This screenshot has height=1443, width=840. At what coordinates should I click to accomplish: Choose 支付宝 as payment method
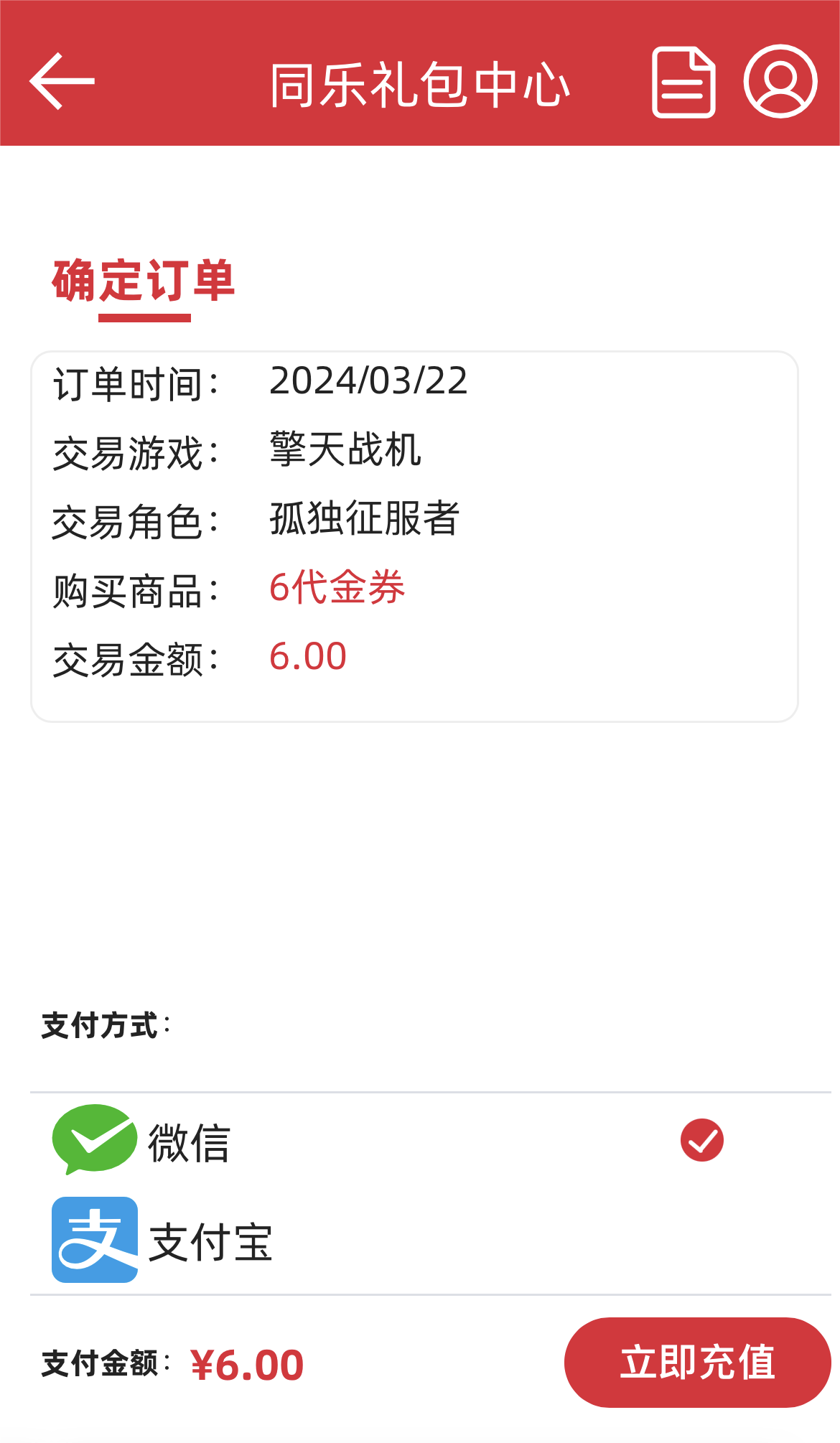[388, 1241]
